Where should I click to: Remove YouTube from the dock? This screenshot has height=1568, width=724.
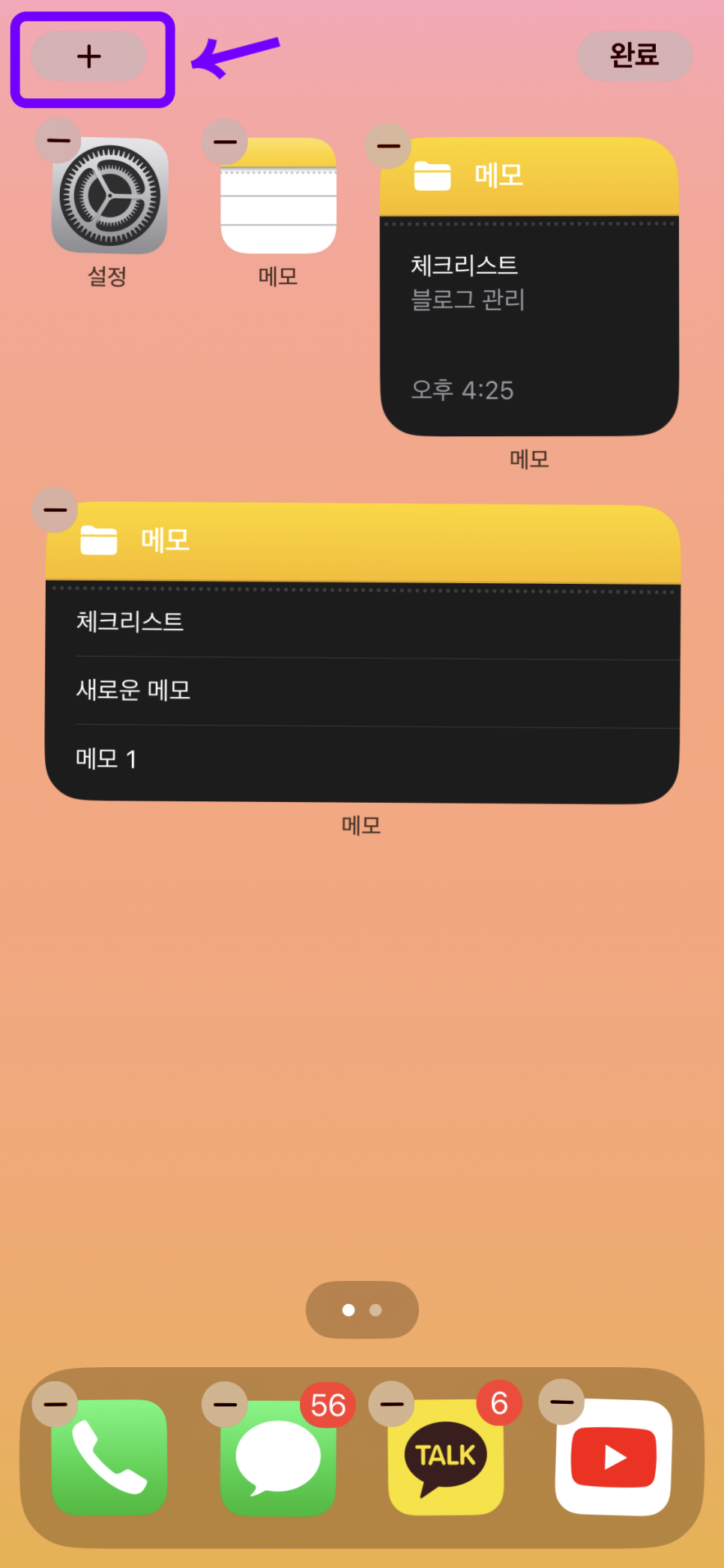coord(561,1401)
